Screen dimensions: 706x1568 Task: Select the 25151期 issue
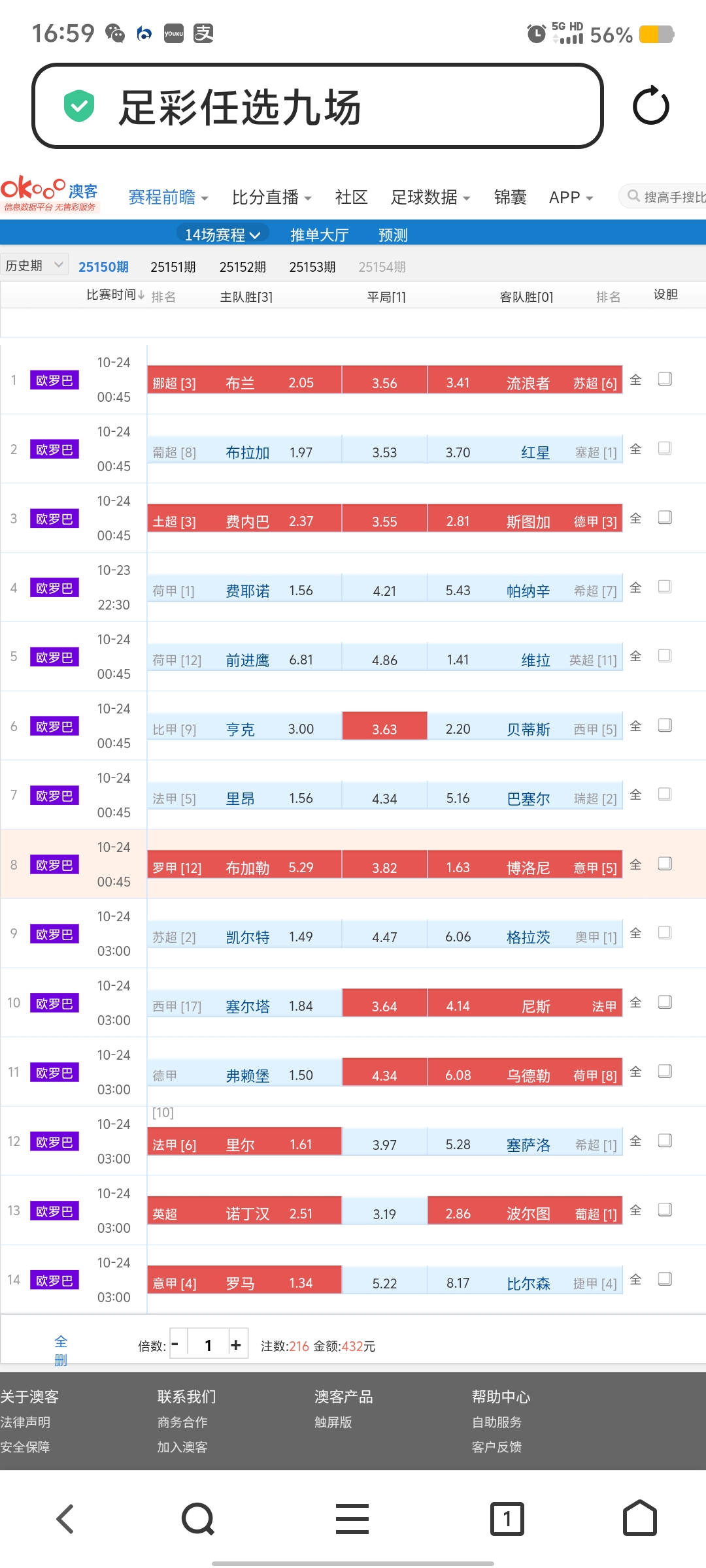173,267
